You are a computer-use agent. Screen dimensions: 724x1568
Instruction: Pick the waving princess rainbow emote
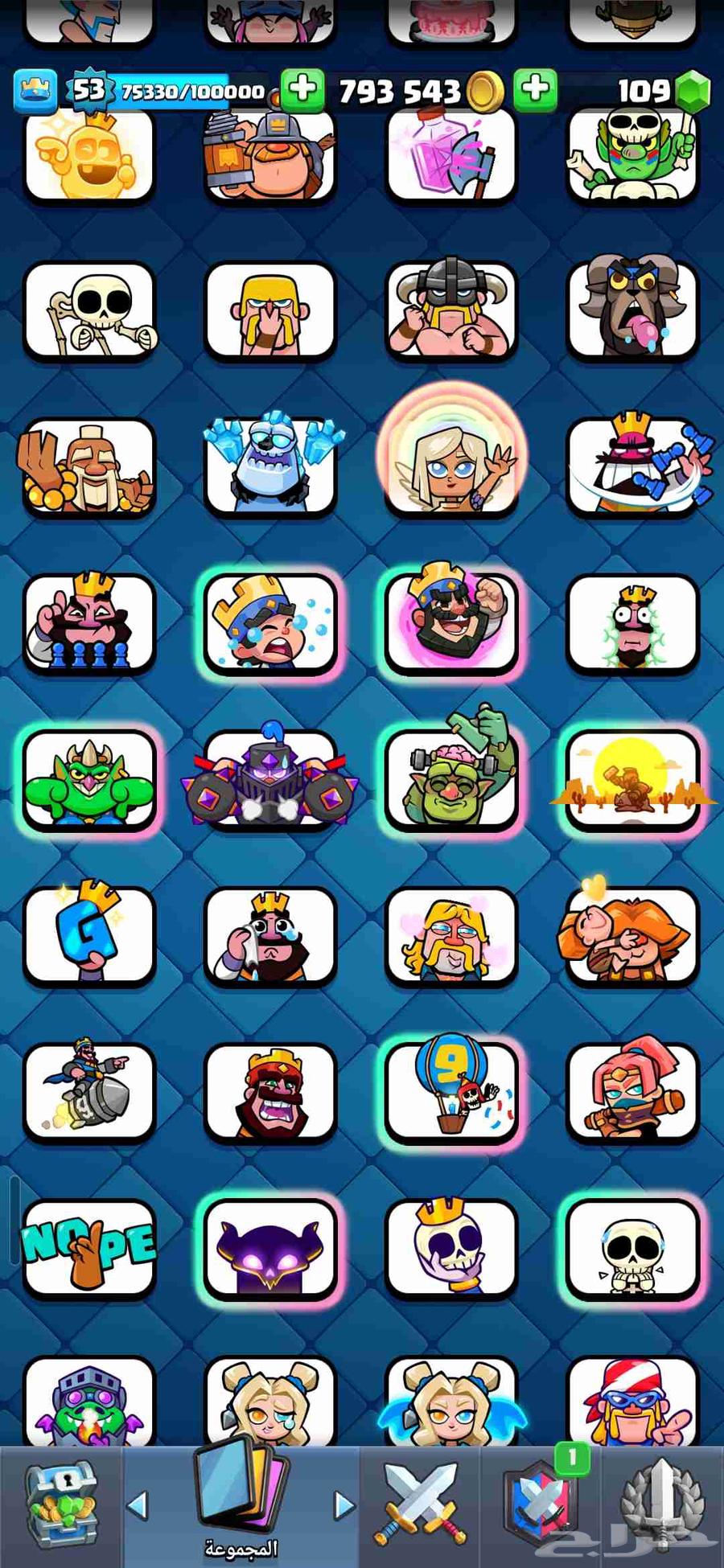pos(451,464)
